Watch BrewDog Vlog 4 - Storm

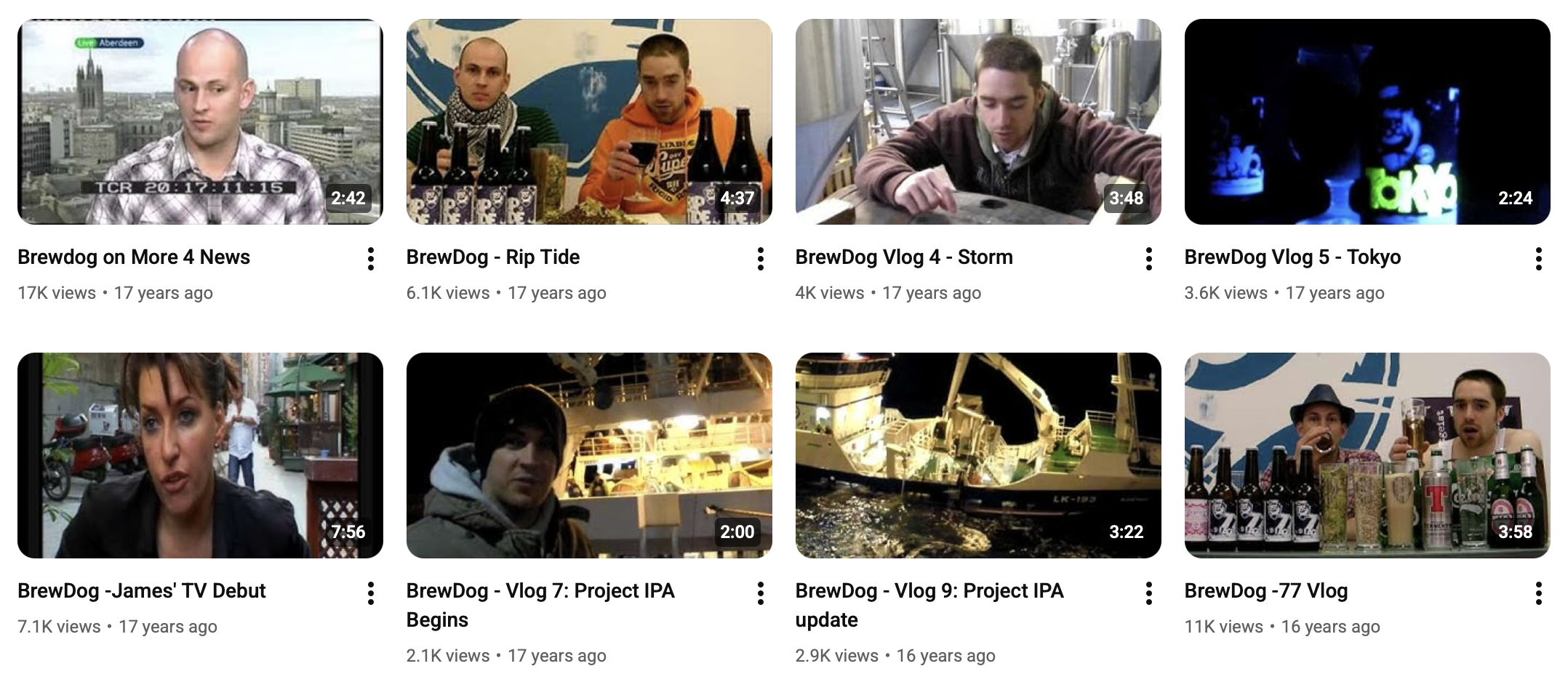(x=978, y=122)
